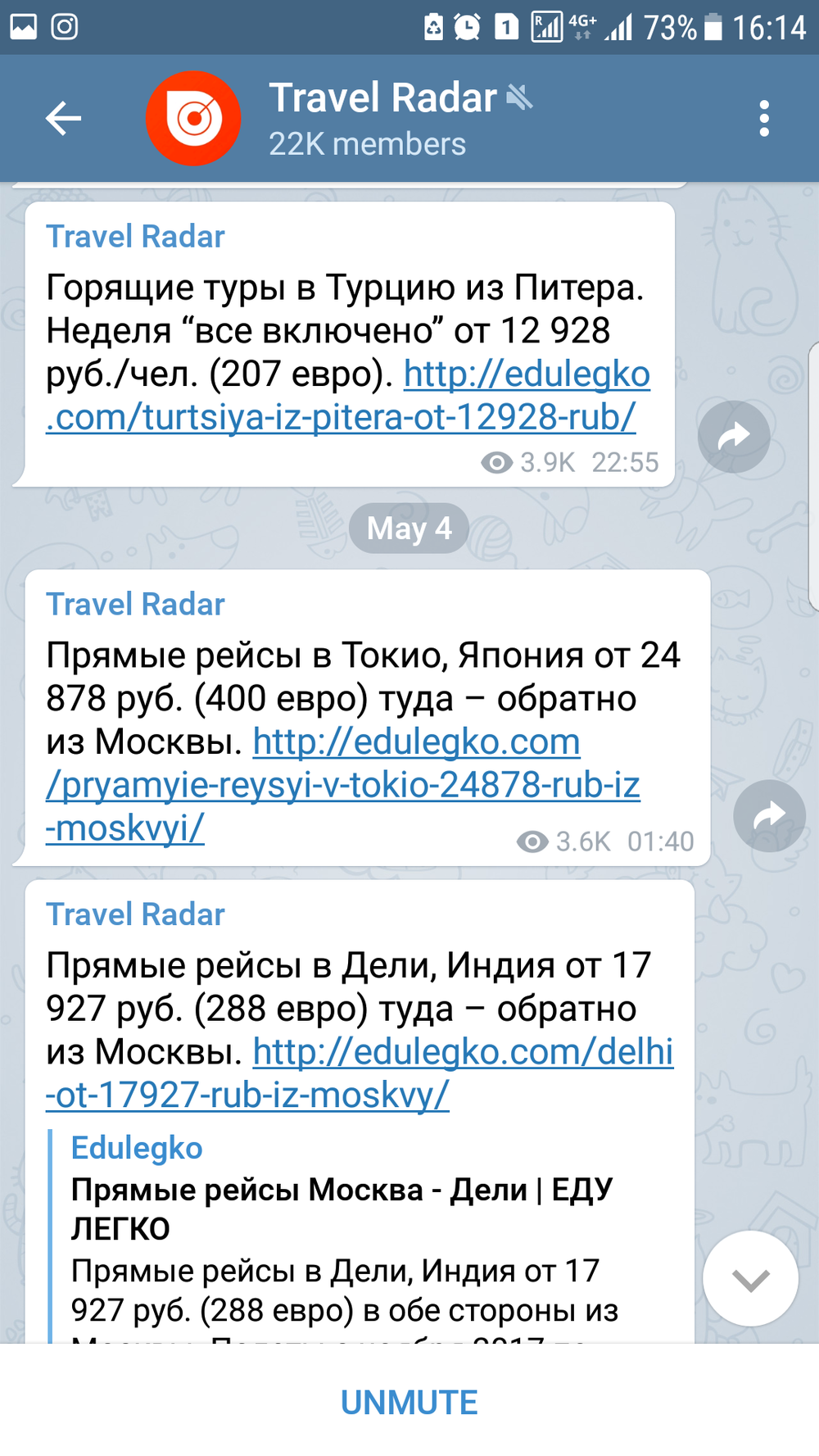Unmute the Travel Radar channel
Image resolution: width=819 pixels, height=1456 pixels.
(409, 1402)
